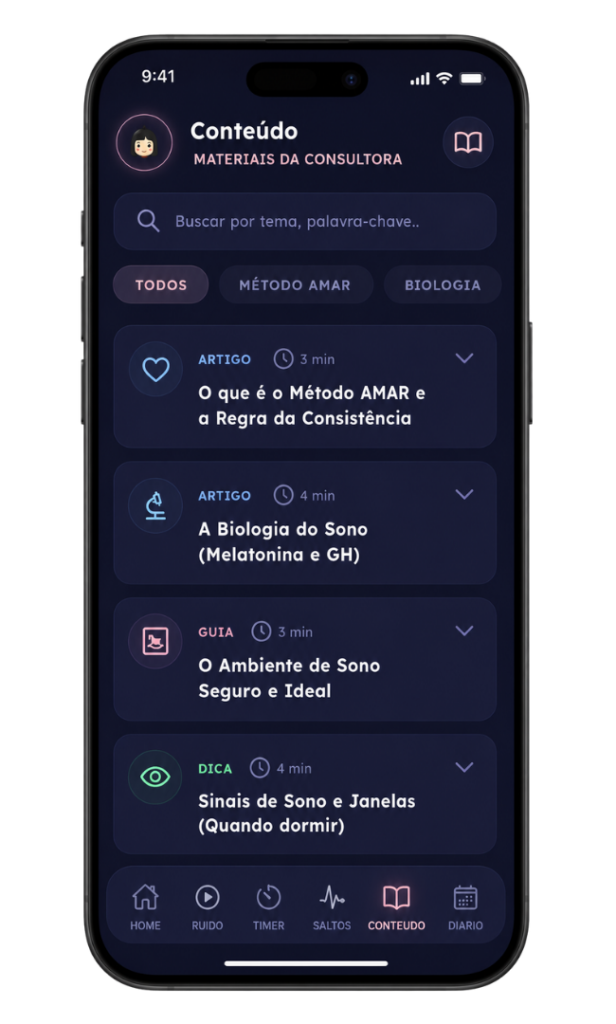
Task: Open the DIARIO tab
Action: click(465, 906)
